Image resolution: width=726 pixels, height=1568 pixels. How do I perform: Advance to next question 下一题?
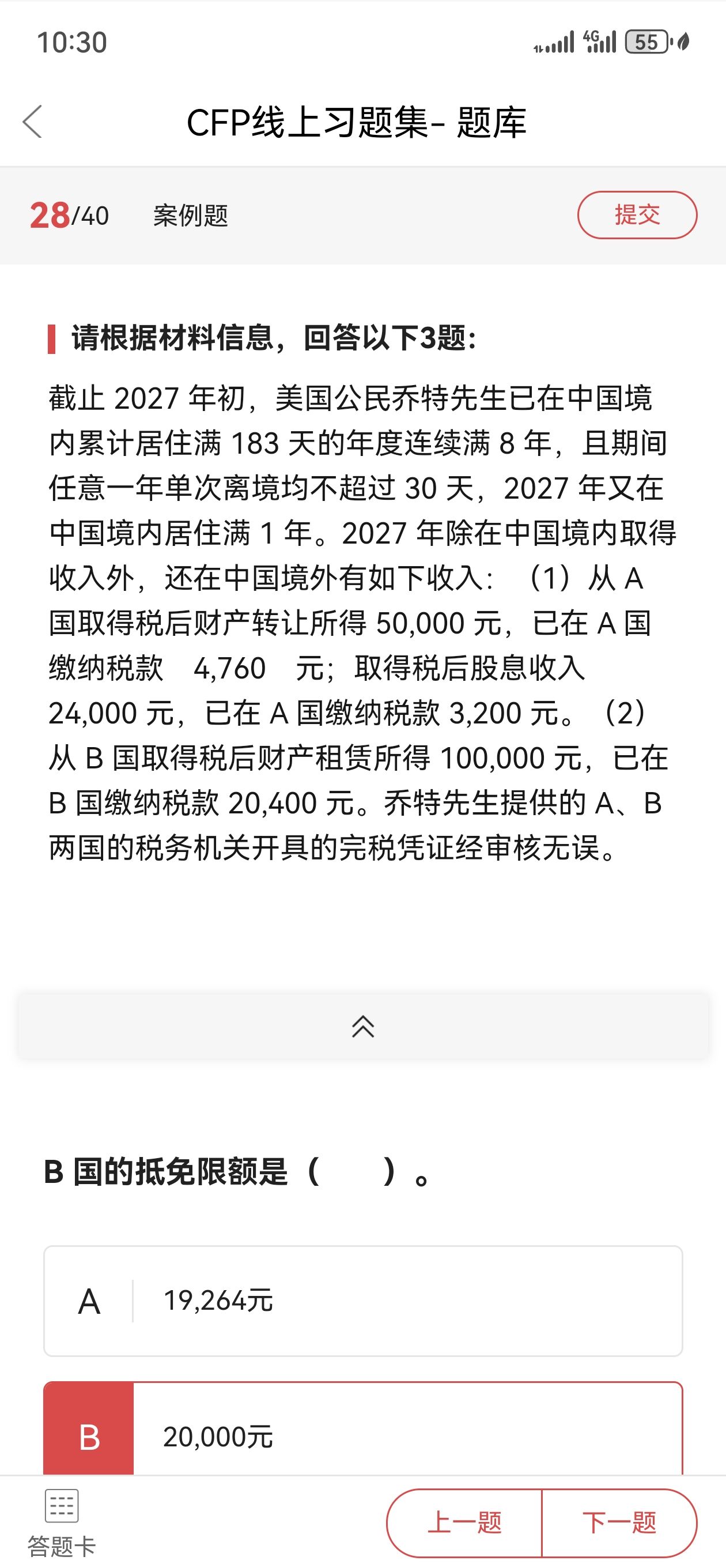tap(619, 1522)
